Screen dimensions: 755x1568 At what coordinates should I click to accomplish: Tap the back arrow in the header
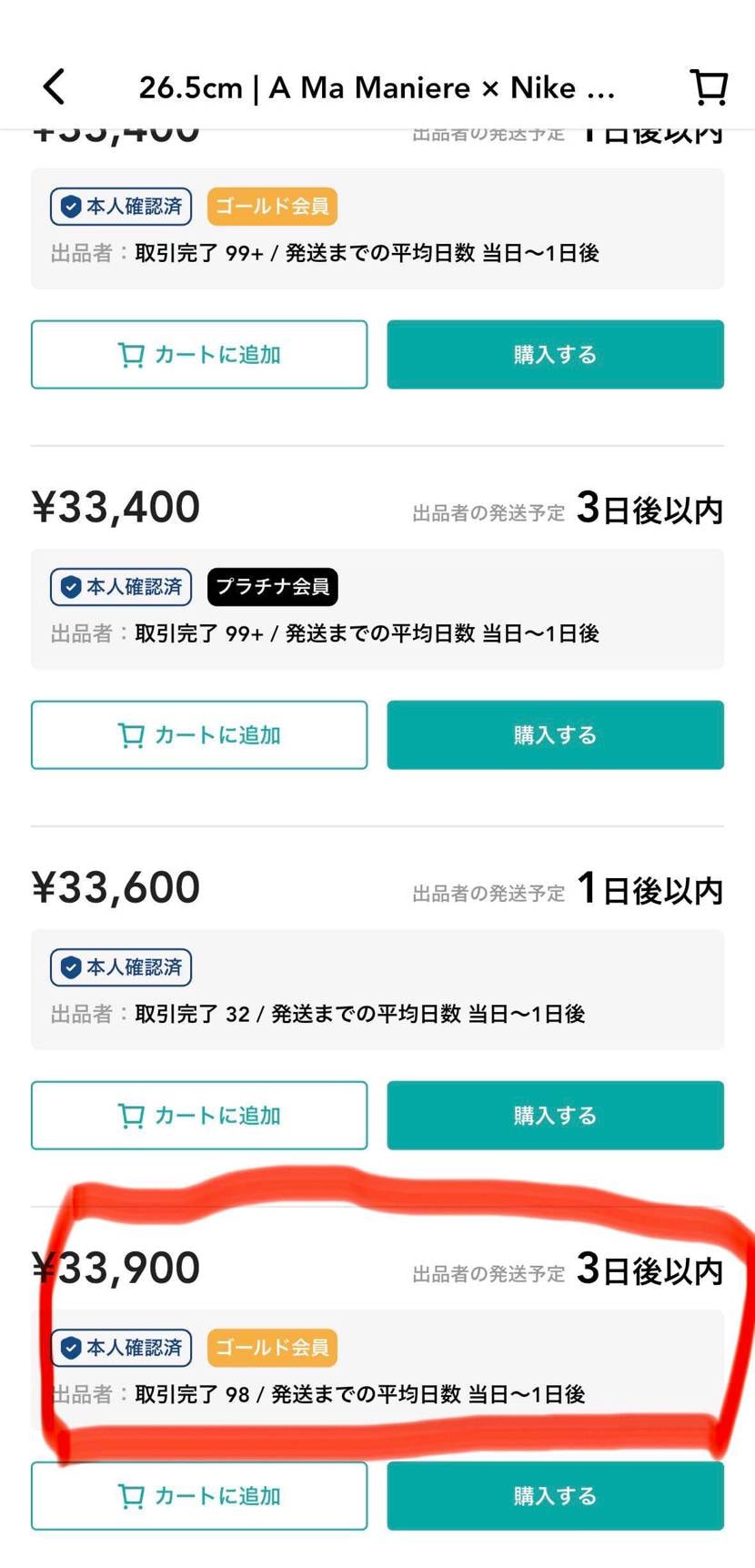pos(53,86)
